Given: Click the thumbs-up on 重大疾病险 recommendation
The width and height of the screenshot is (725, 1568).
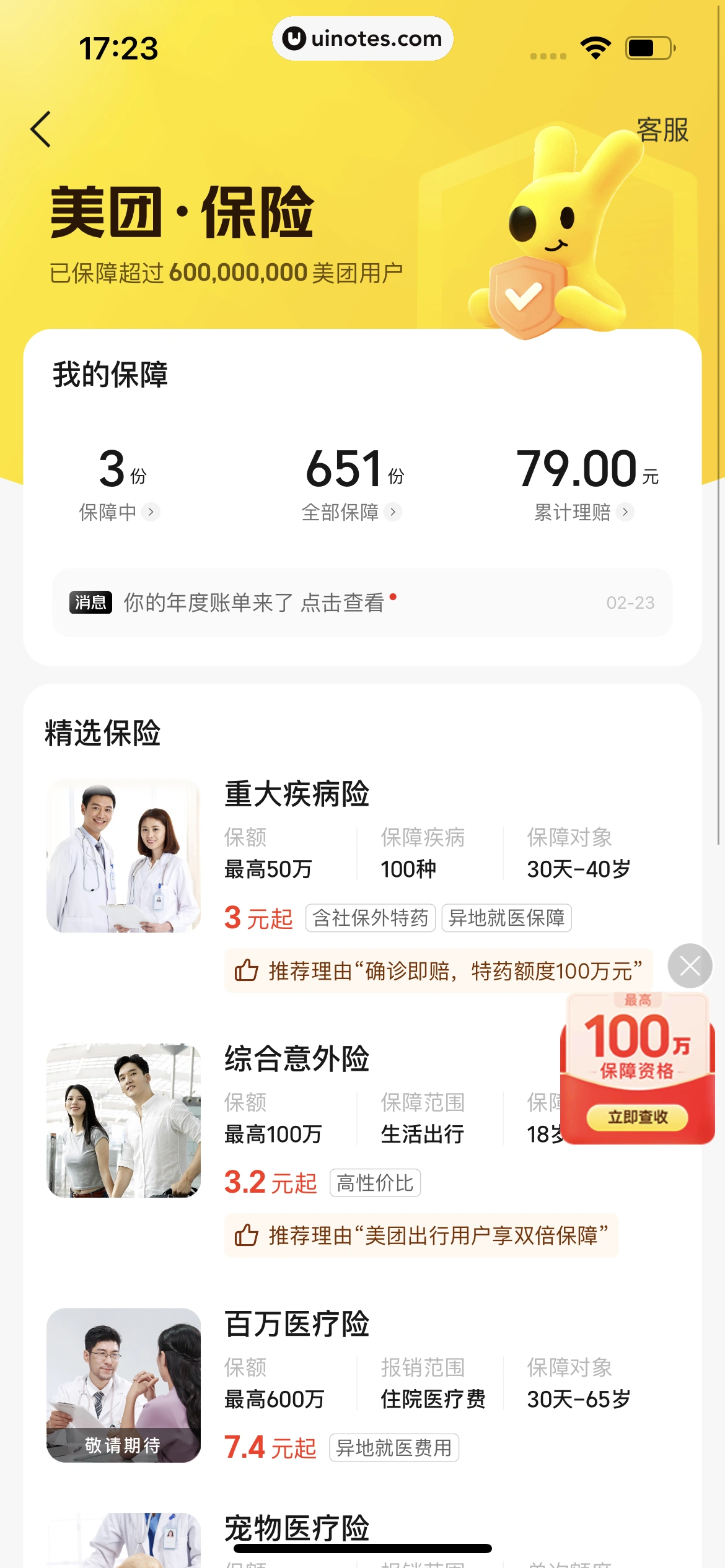Looking at the screenshot, I should pos(246,971).
